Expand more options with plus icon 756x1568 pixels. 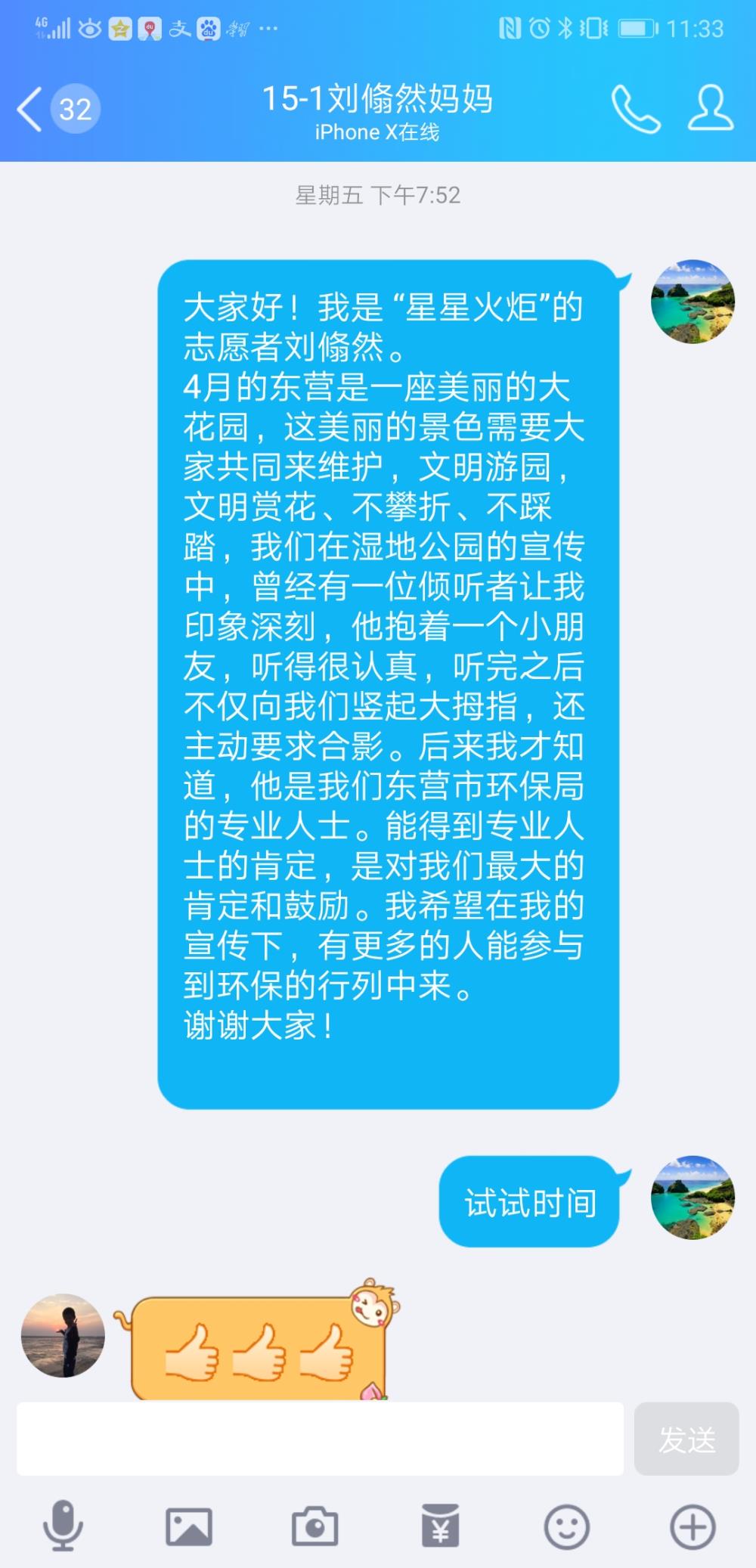pyautogui.click(x=692, y=1526)
